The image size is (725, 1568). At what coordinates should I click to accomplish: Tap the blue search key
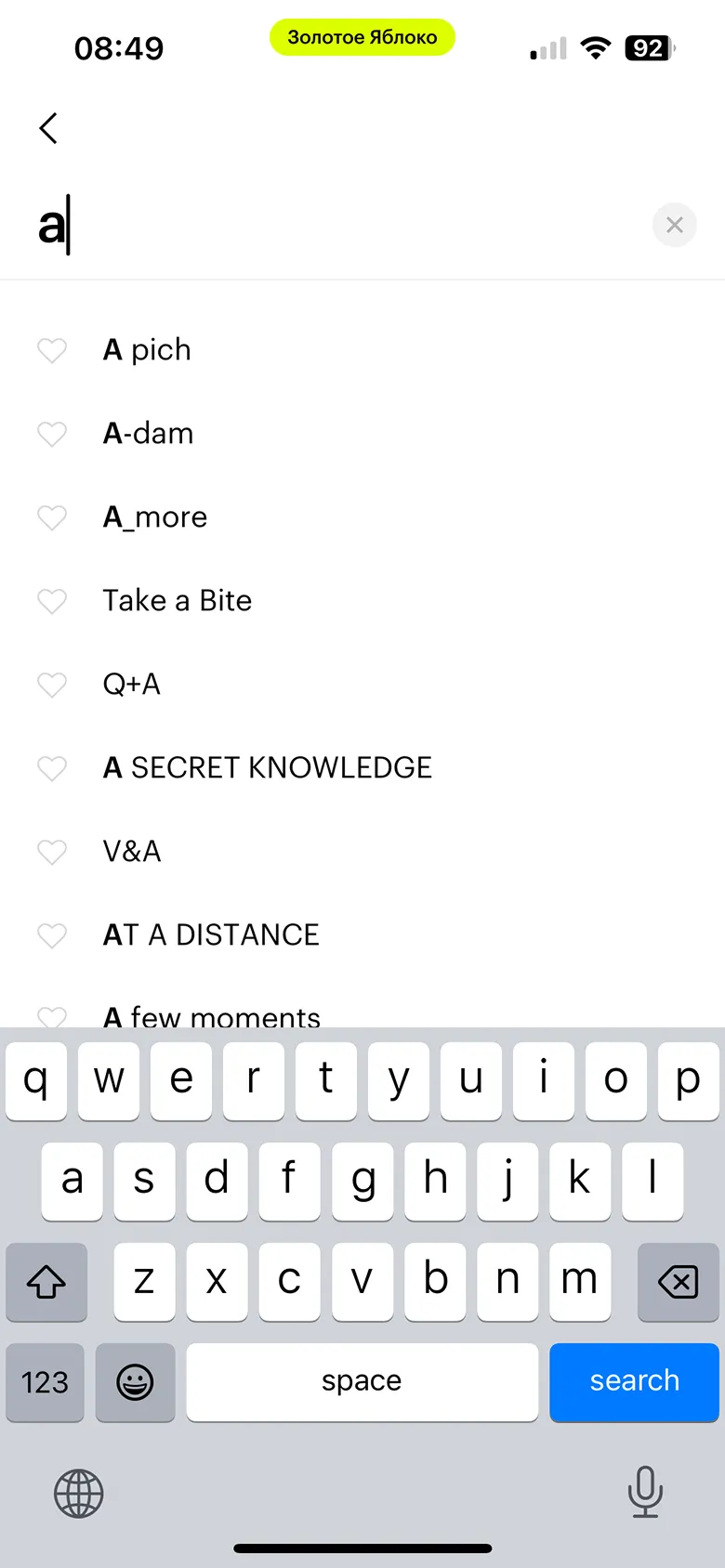[634, 1381]
